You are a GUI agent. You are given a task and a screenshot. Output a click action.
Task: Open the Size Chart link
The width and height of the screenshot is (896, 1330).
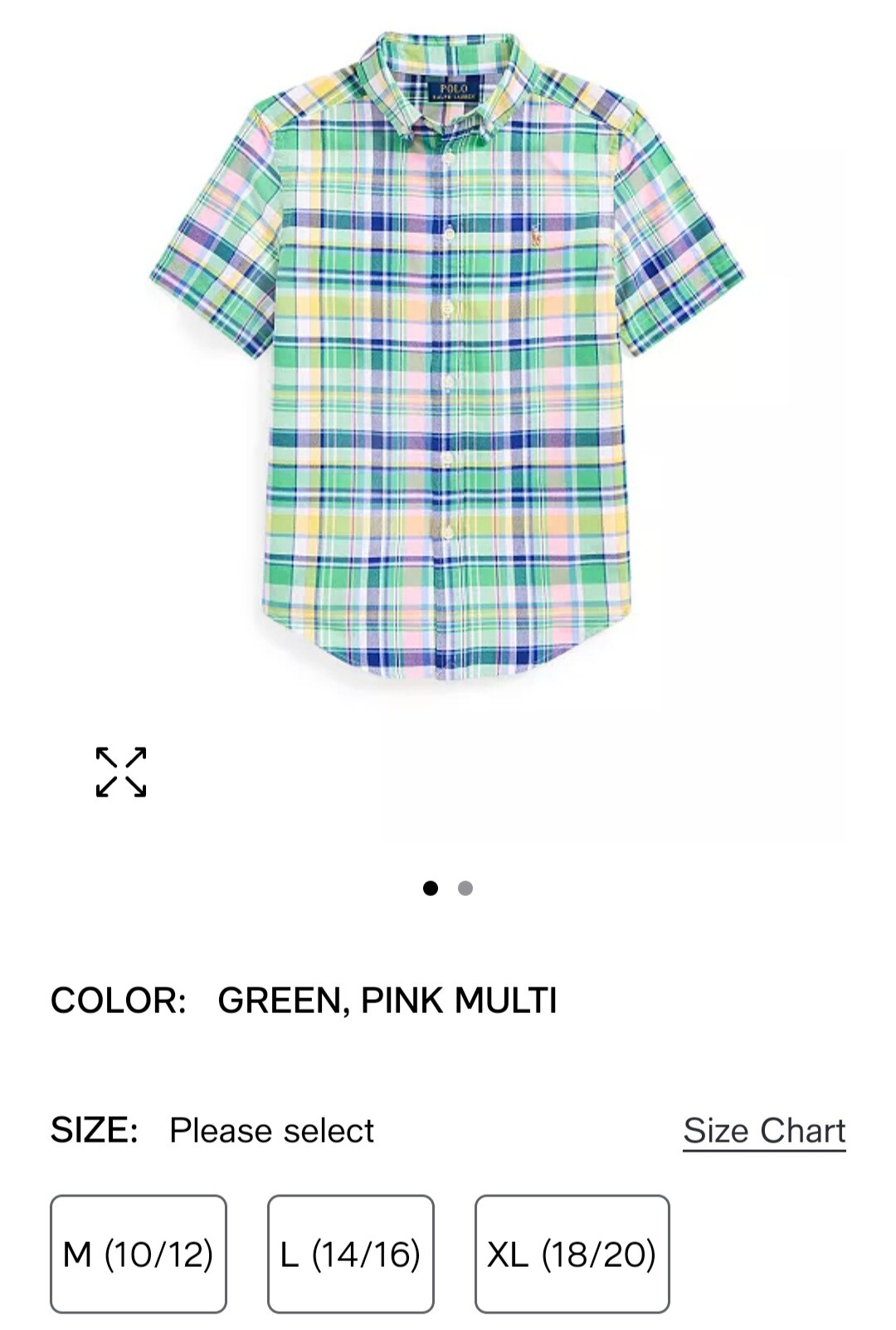pos(764,1131)
